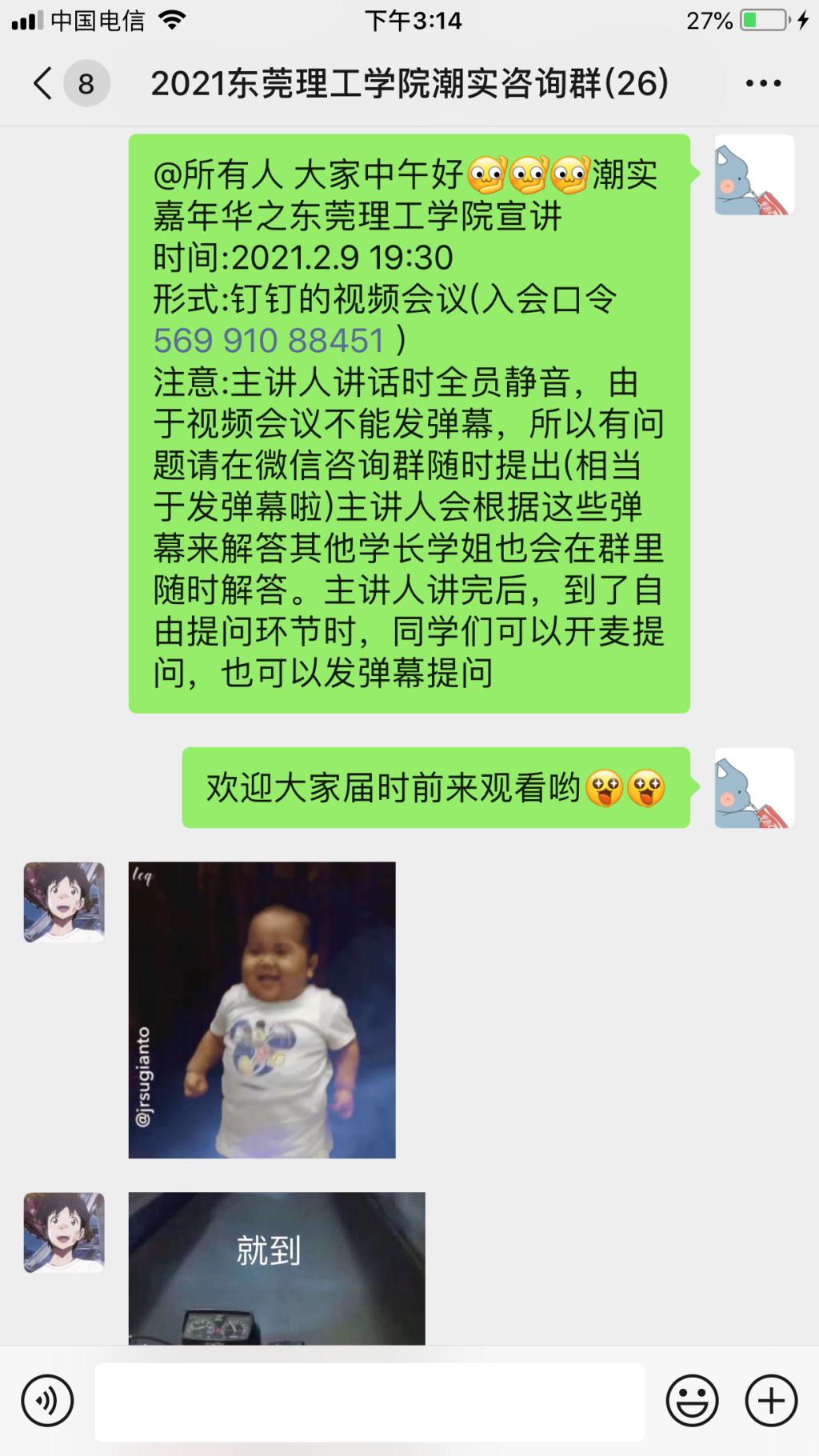The width and height of the screenshot is (819, 1456).
Task: Tap the meeting code 569 910 88451
Action: pos(269,341)
